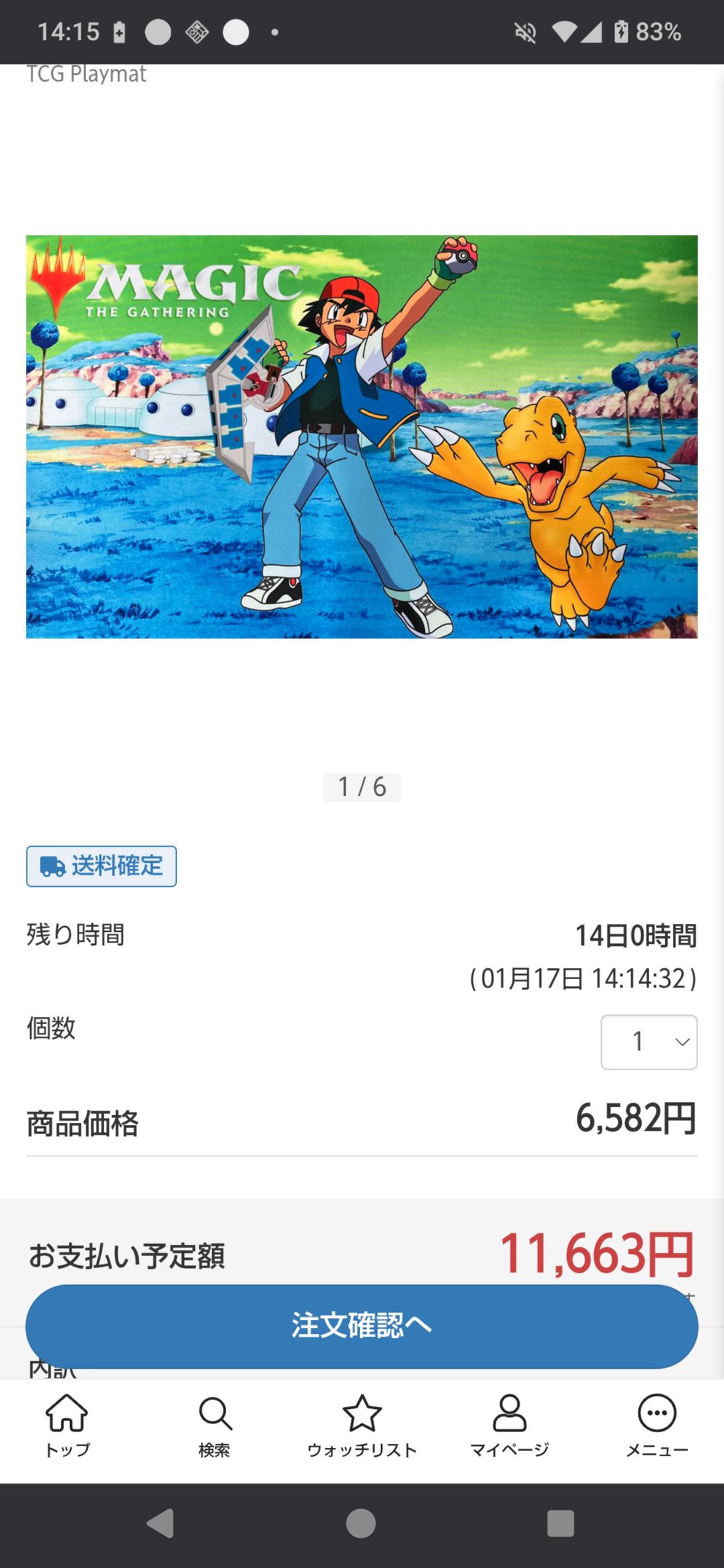Screen dimensions: 724x1568
Task: Tap the system back button
Action: pos(161,1524)
